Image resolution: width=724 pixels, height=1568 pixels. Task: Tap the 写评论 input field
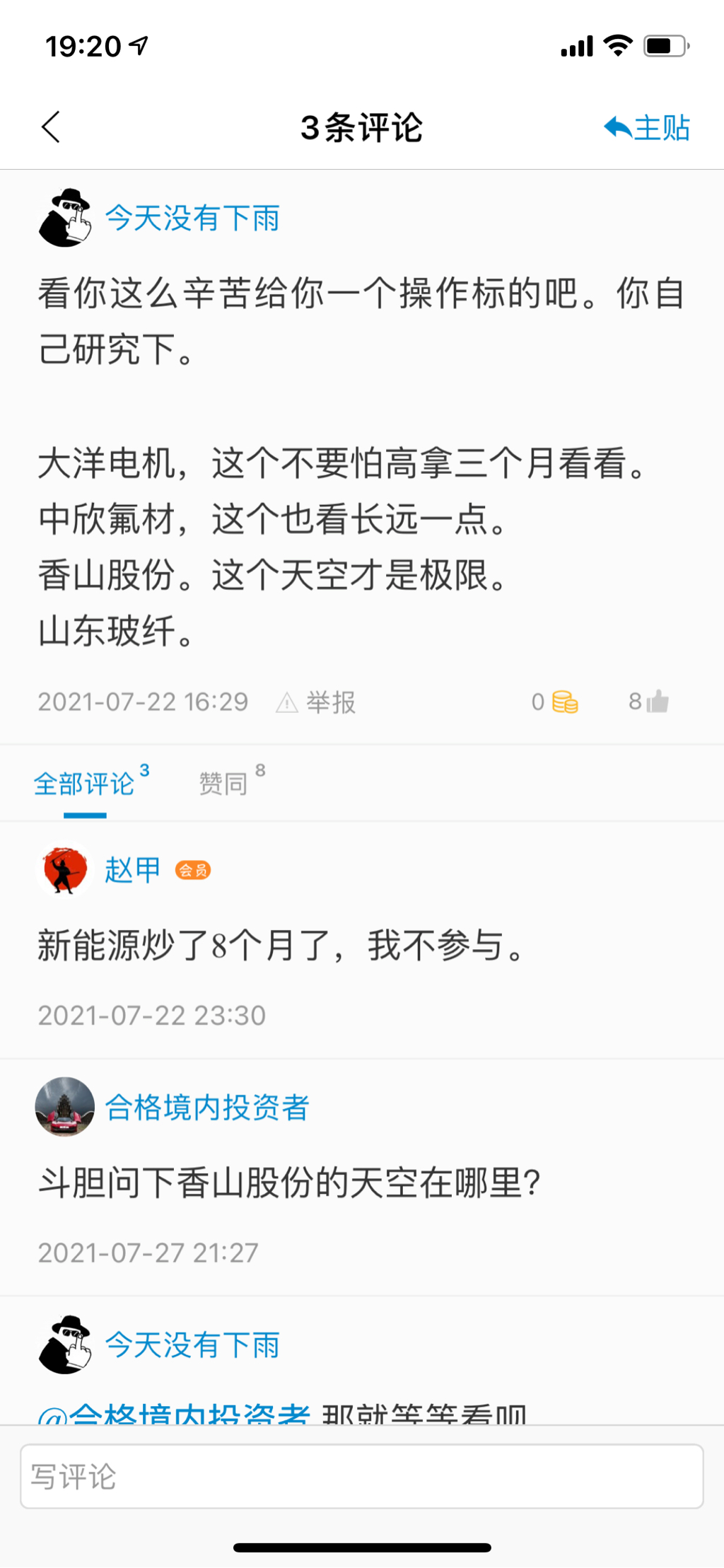[361, 1476]
